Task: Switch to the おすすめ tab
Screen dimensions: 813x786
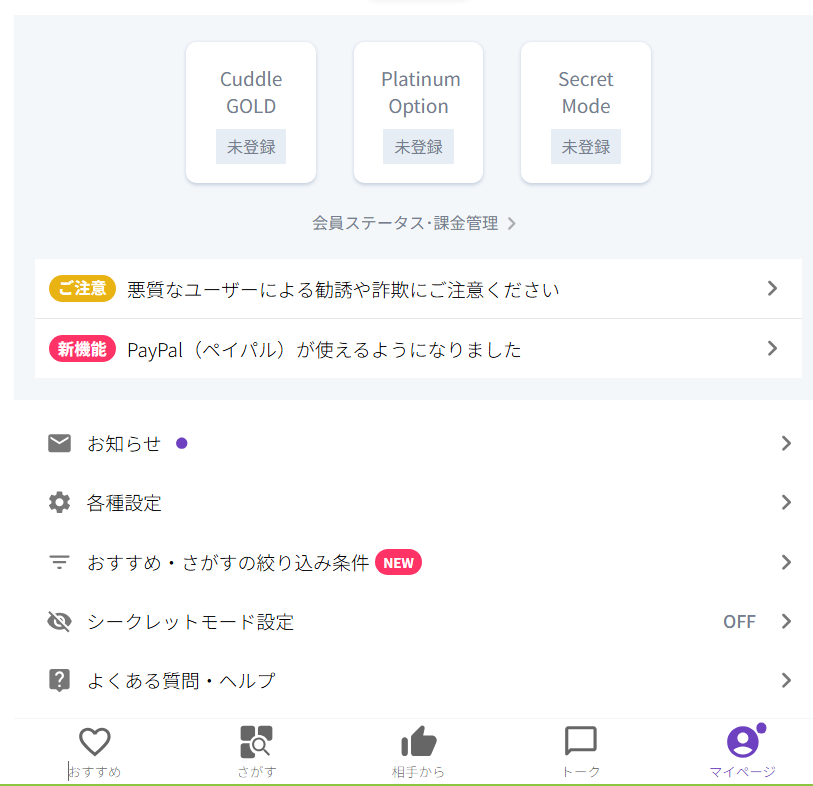Action: click(x=95, y=752)
